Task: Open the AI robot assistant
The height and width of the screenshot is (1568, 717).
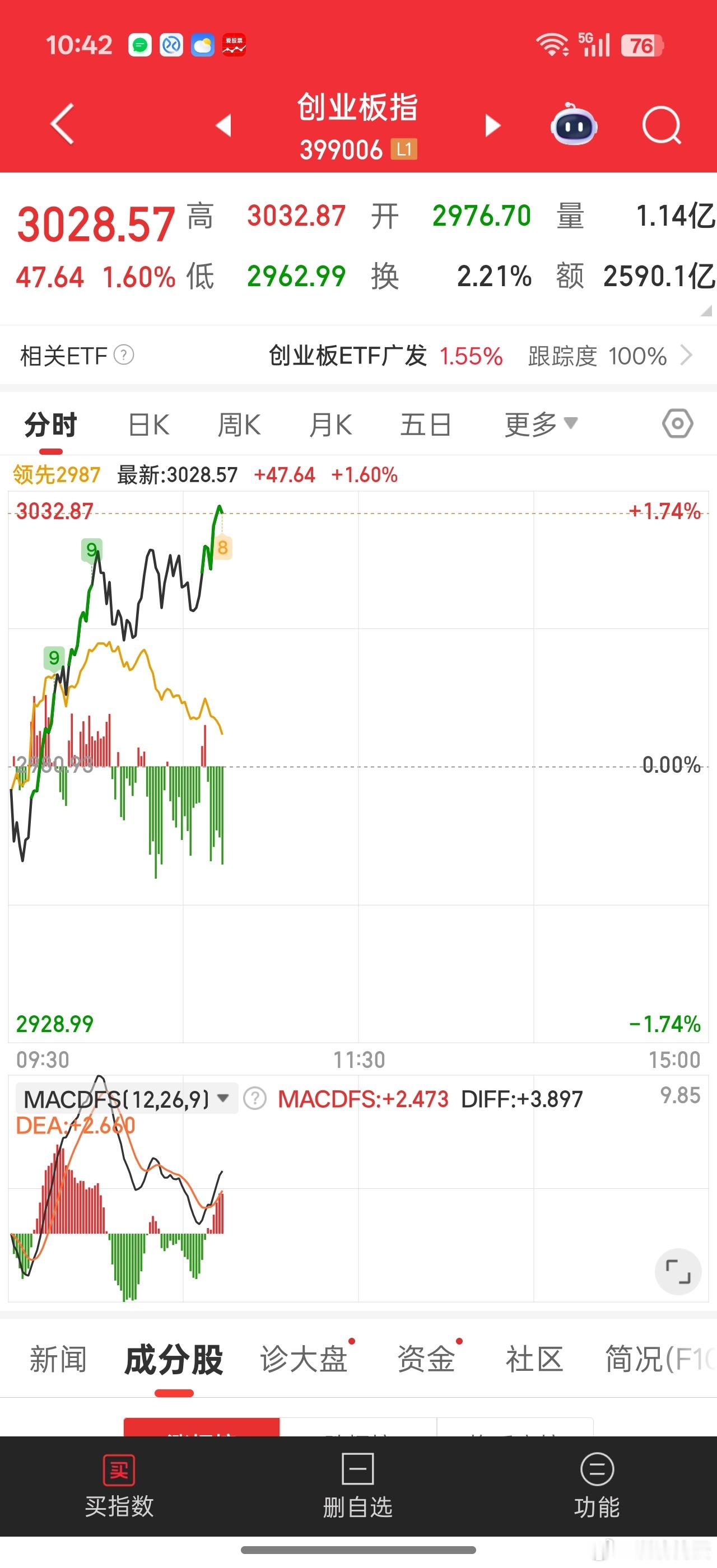Action: pyautogui.click(x=572, y=124)
